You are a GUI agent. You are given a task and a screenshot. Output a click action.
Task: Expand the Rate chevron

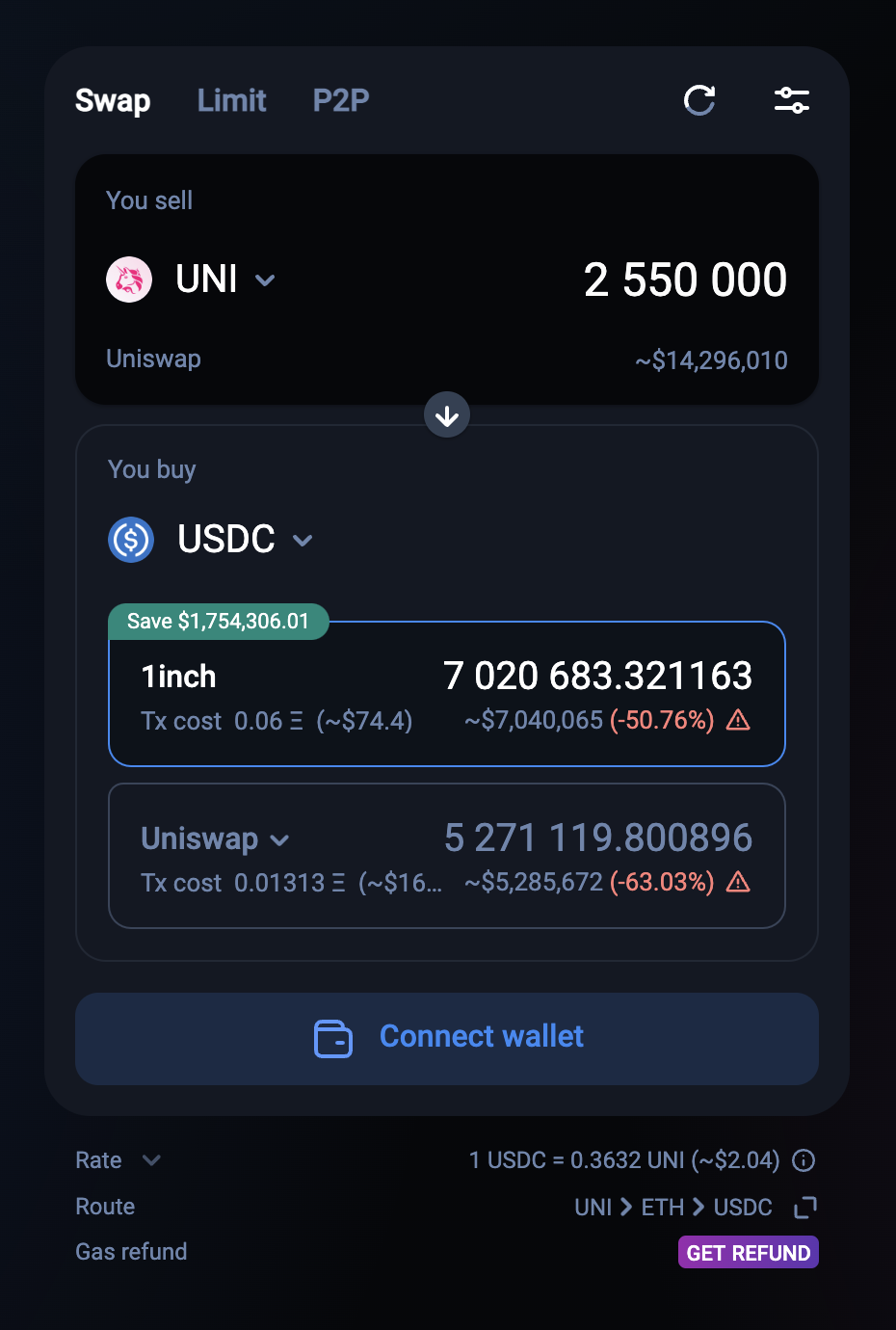[x=151, y=1160]
